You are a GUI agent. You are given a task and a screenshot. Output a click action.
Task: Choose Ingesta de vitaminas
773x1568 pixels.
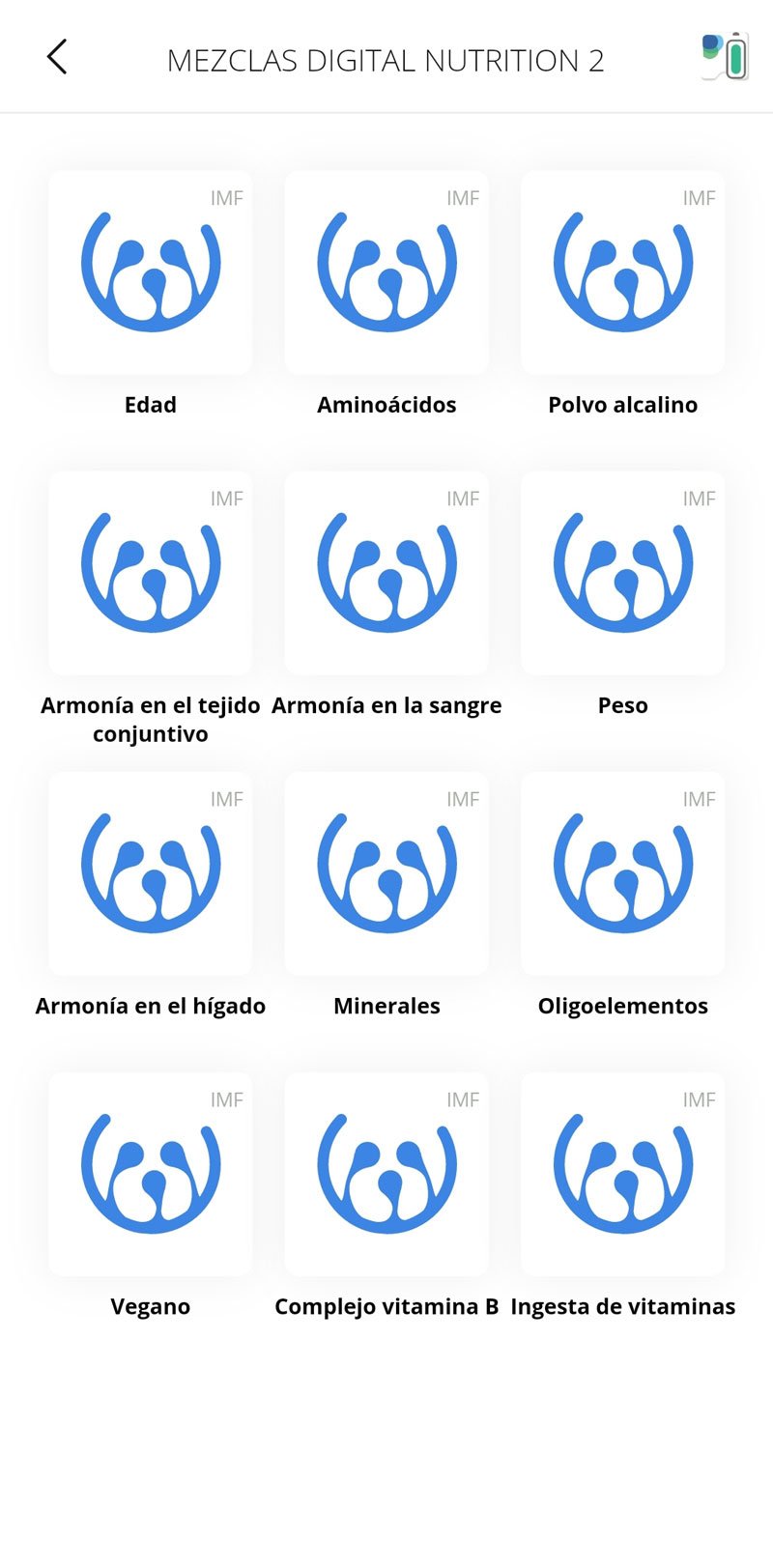[623, 1175]
